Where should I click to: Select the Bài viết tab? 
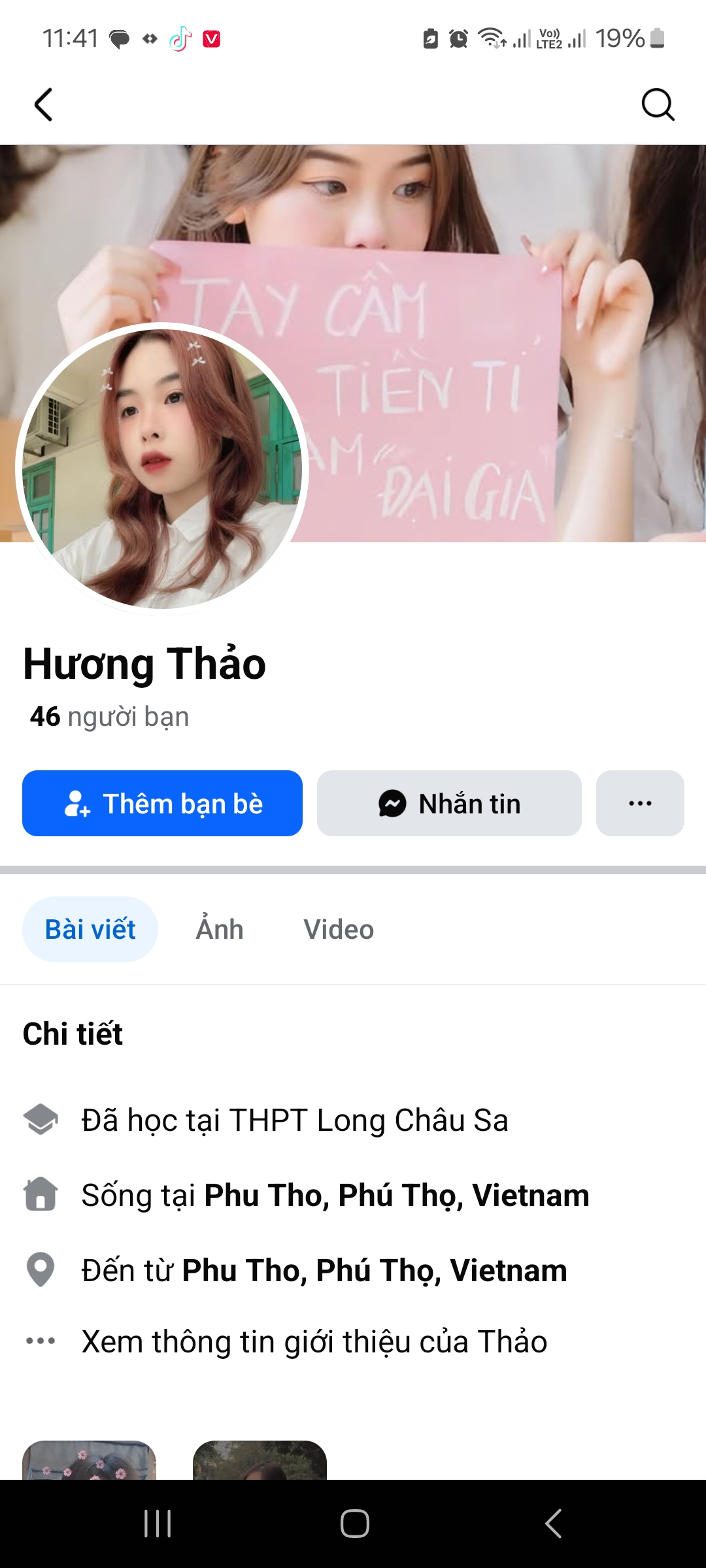[x=90, y=930]
